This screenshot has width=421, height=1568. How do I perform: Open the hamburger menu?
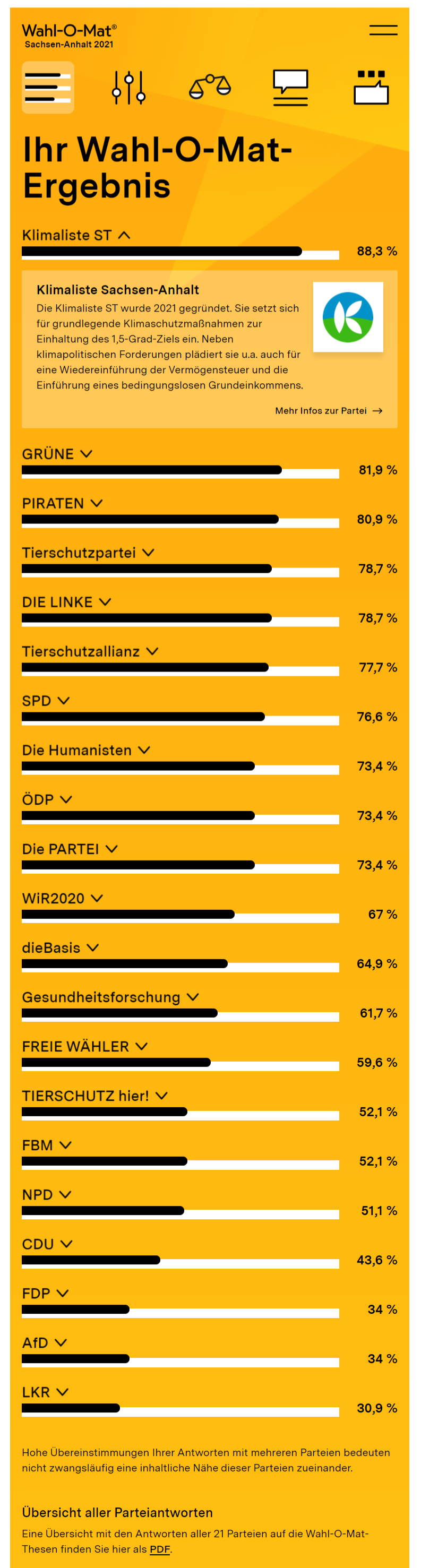(x=383, y=30)
